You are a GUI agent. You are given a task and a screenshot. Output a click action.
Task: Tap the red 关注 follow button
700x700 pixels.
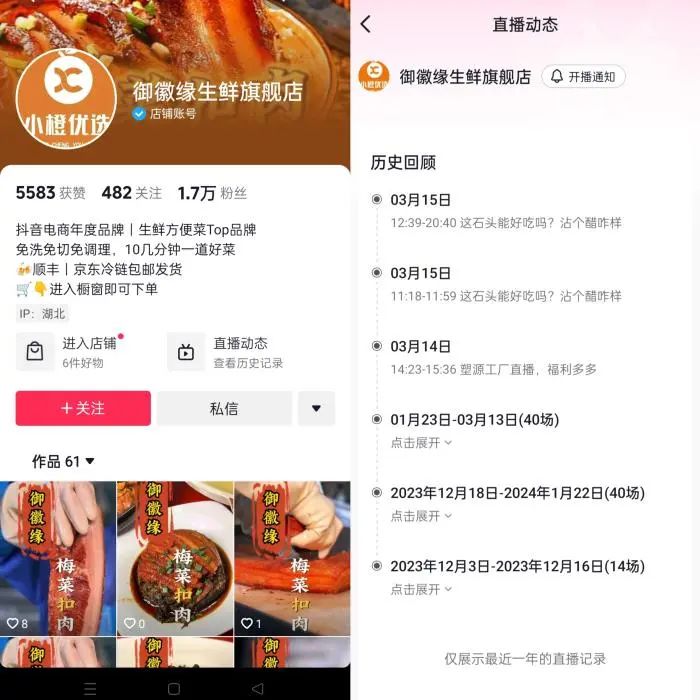coord(83,408)
